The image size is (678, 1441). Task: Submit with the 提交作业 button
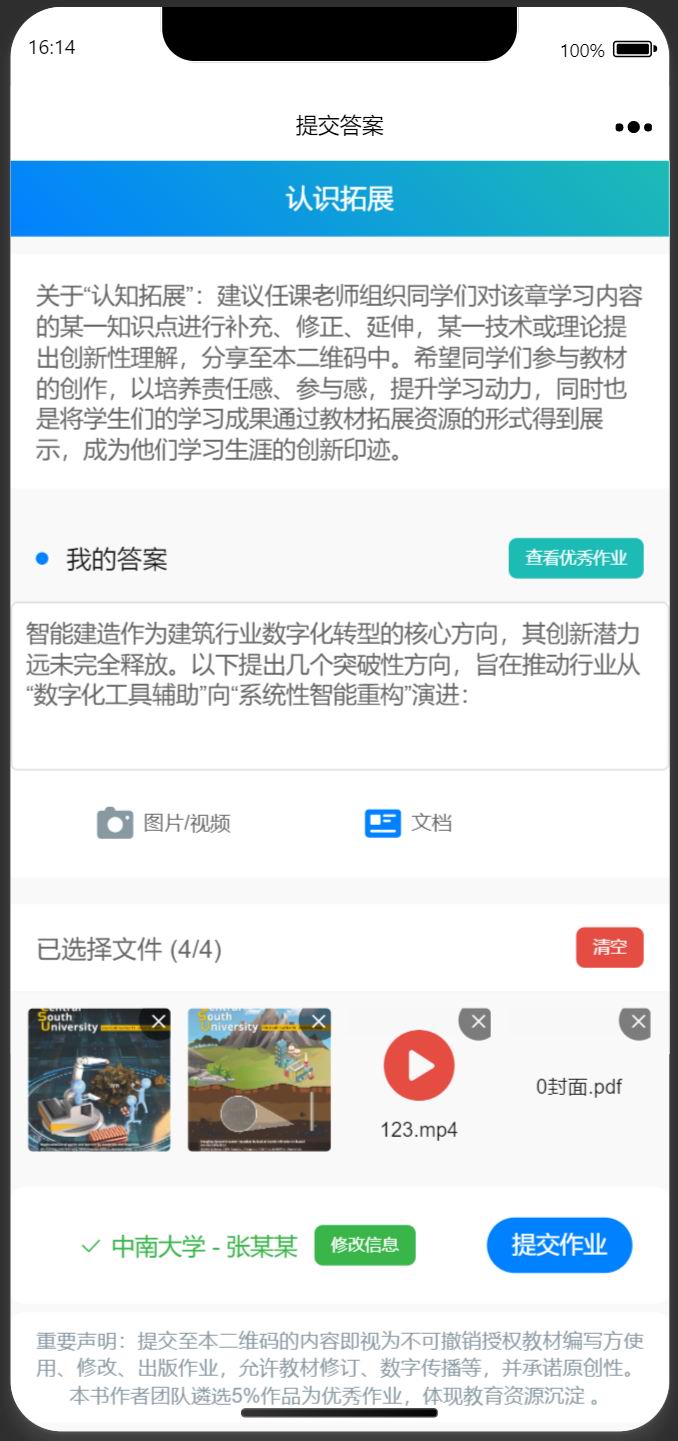pyautogui.click(x=560, y=1245)
